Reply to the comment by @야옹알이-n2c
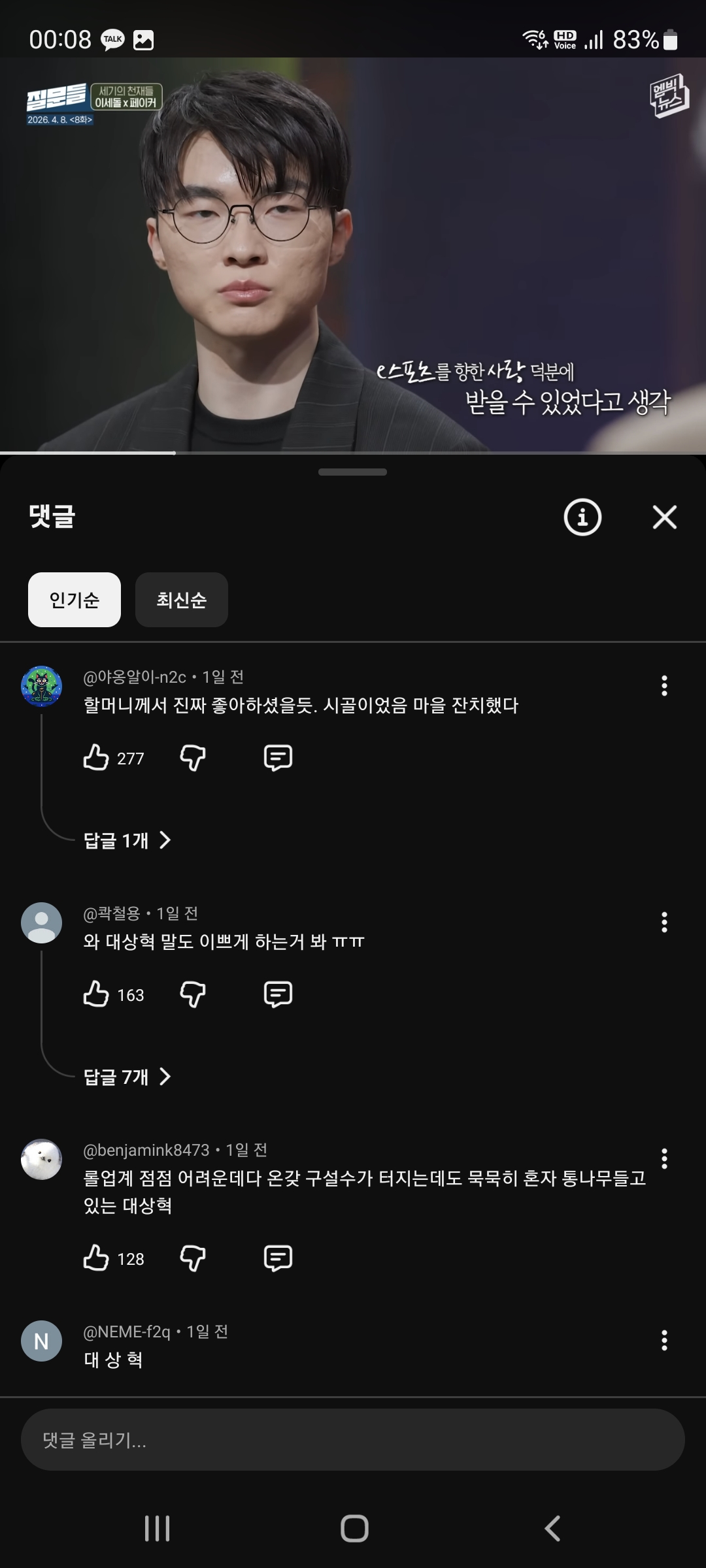Screen dimensions: 706x1568 tap(278, 758)
